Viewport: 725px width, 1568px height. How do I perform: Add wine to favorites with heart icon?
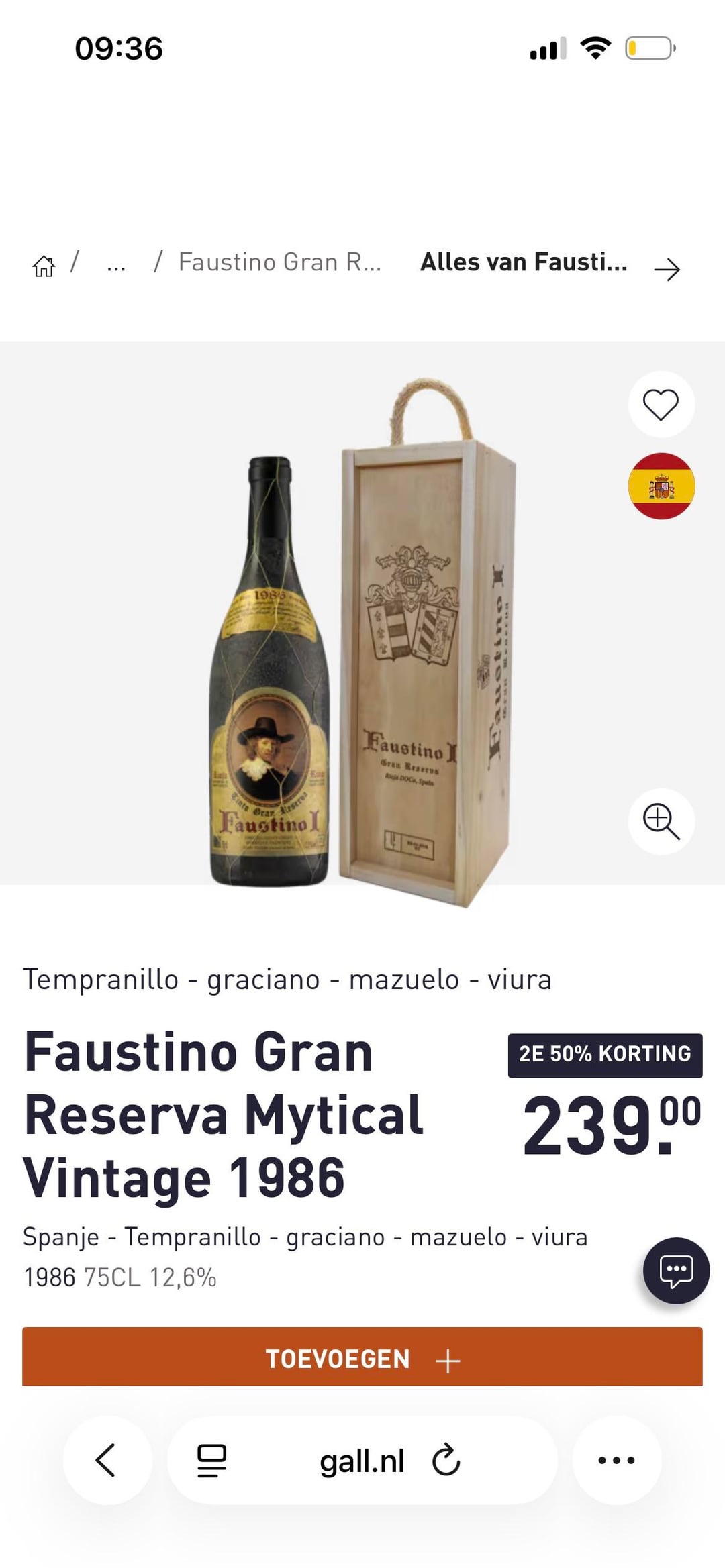coord(661,405)
